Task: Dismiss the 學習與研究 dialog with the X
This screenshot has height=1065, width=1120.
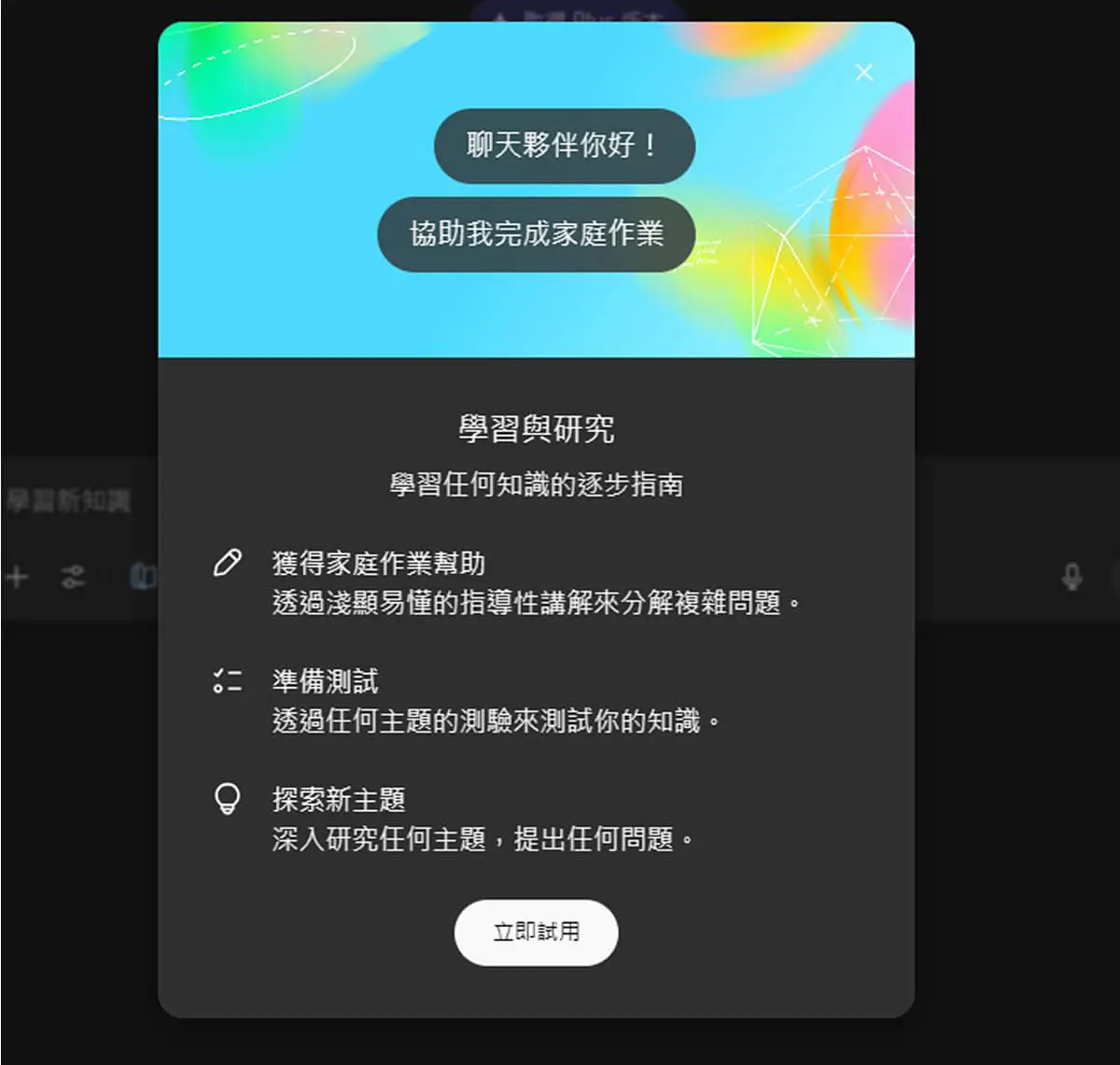Action: [864, 73]
